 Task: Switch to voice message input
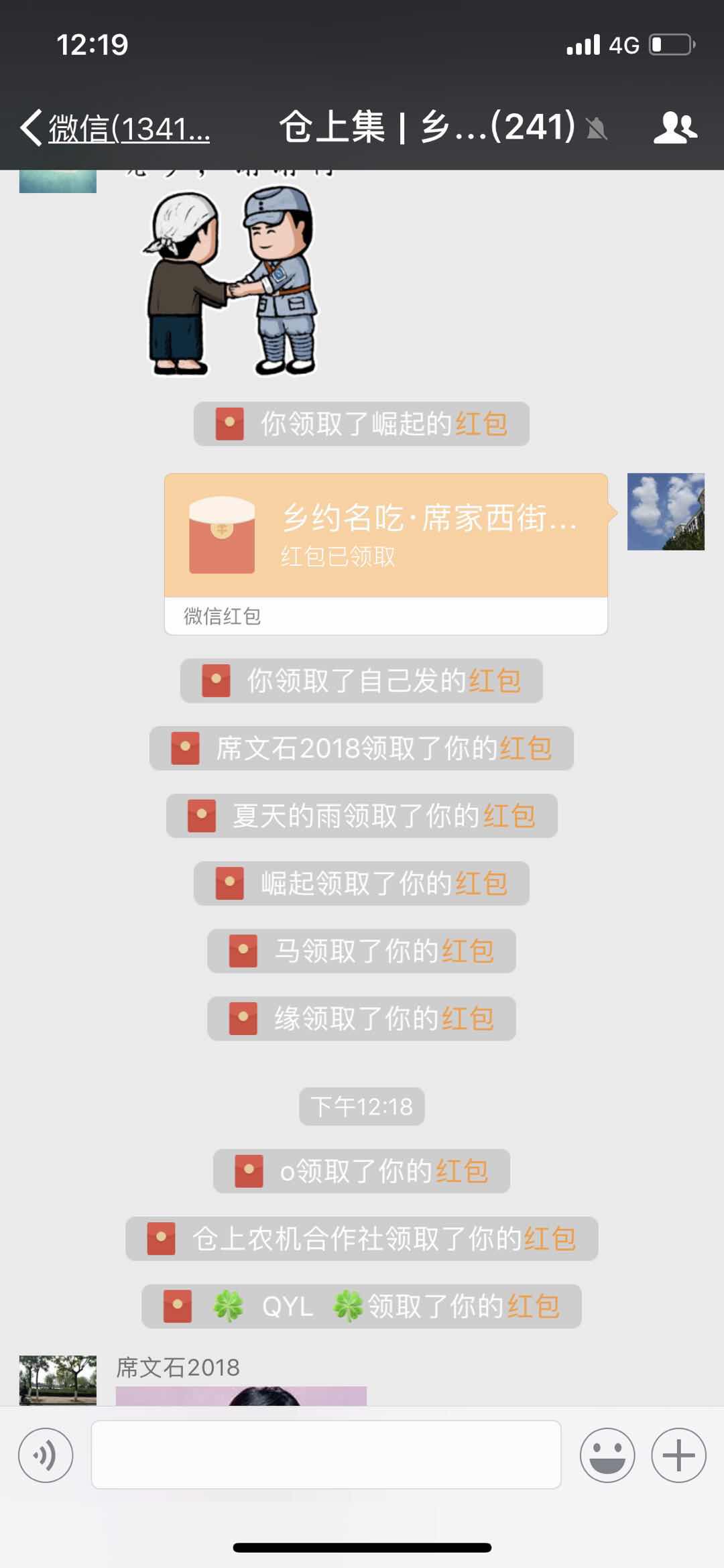click(46, 1455)
